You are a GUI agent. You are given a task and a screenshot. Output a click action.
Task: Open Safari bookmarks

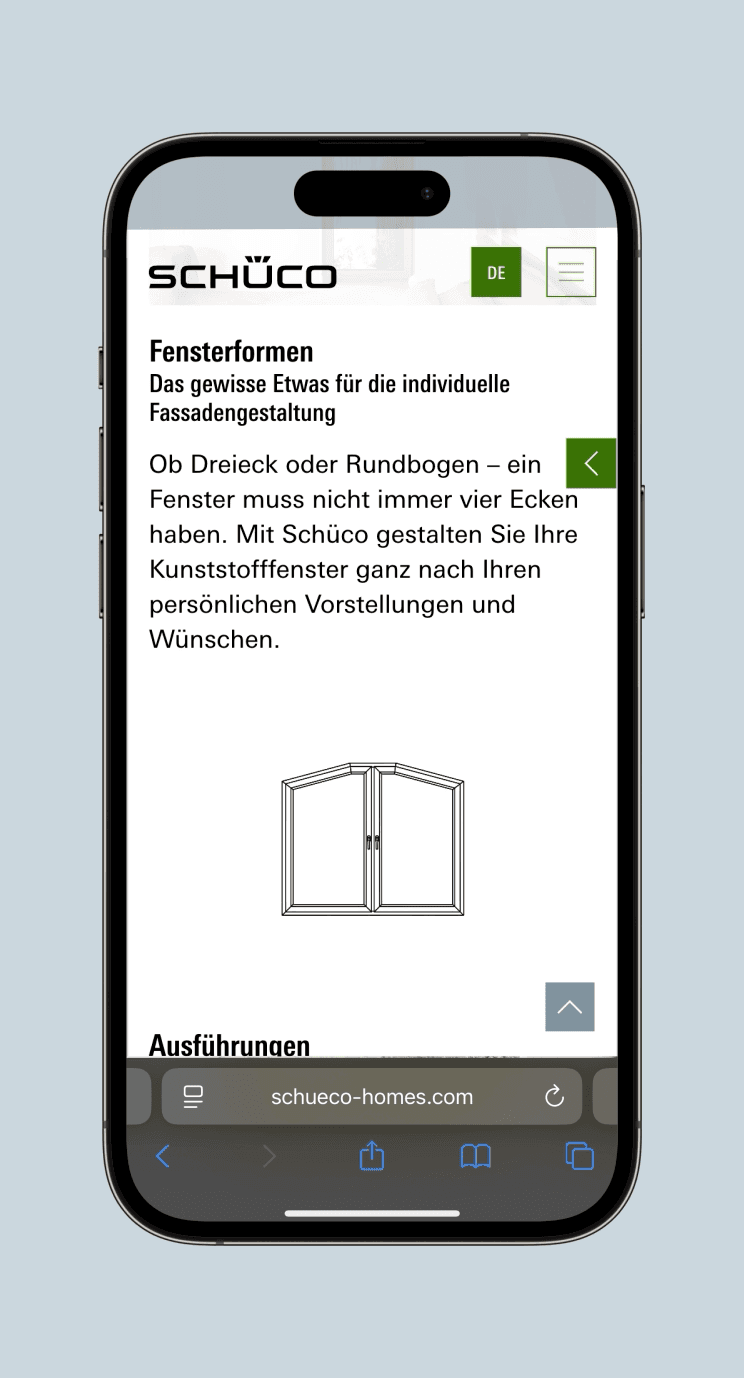coord(476,1157)
